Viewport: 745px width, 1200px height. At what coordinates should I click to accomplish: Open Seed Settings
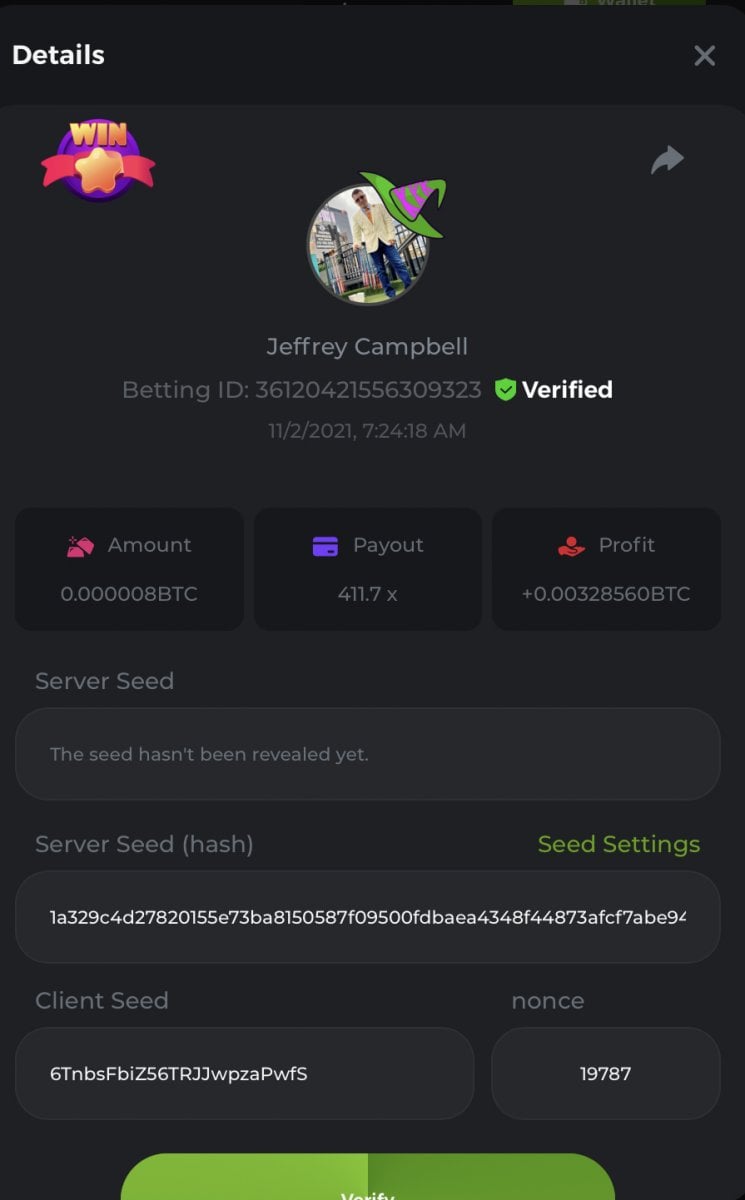point(618,844)
